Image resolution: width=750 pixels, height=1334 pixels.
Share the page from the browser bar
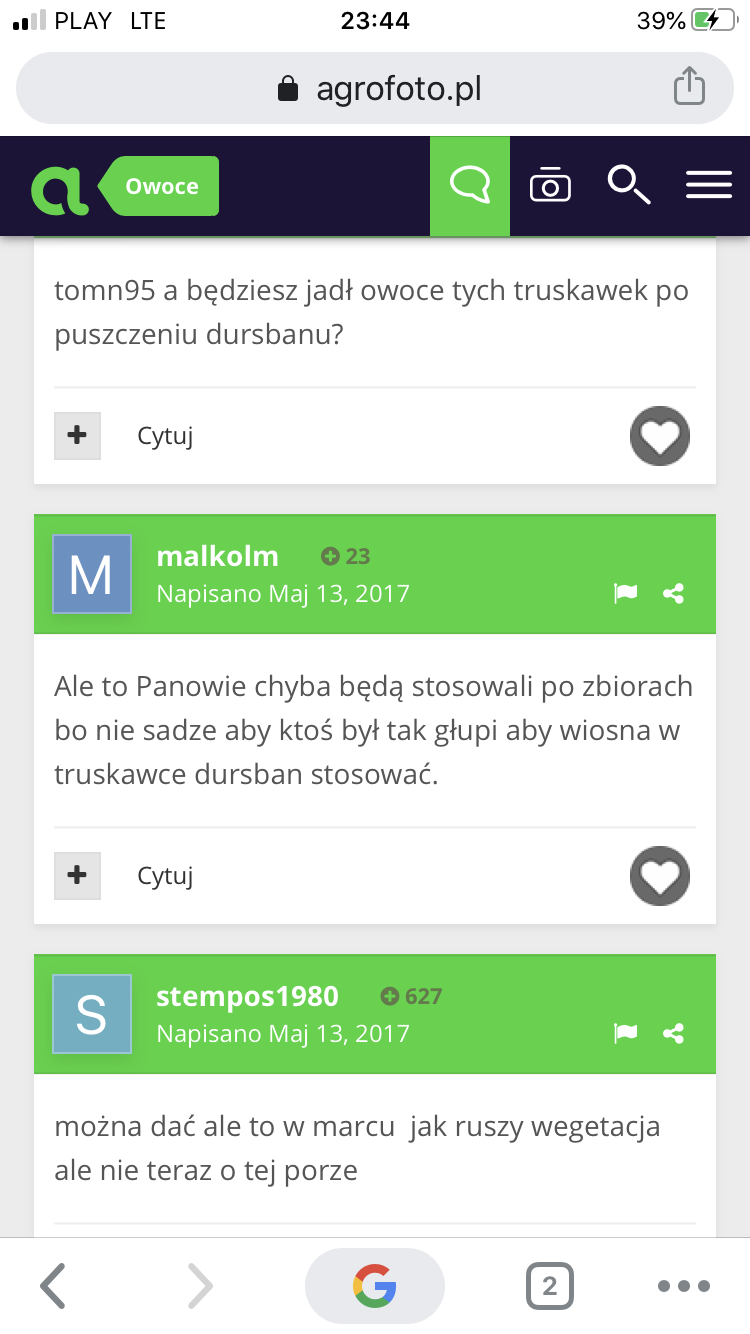point(689,87)
